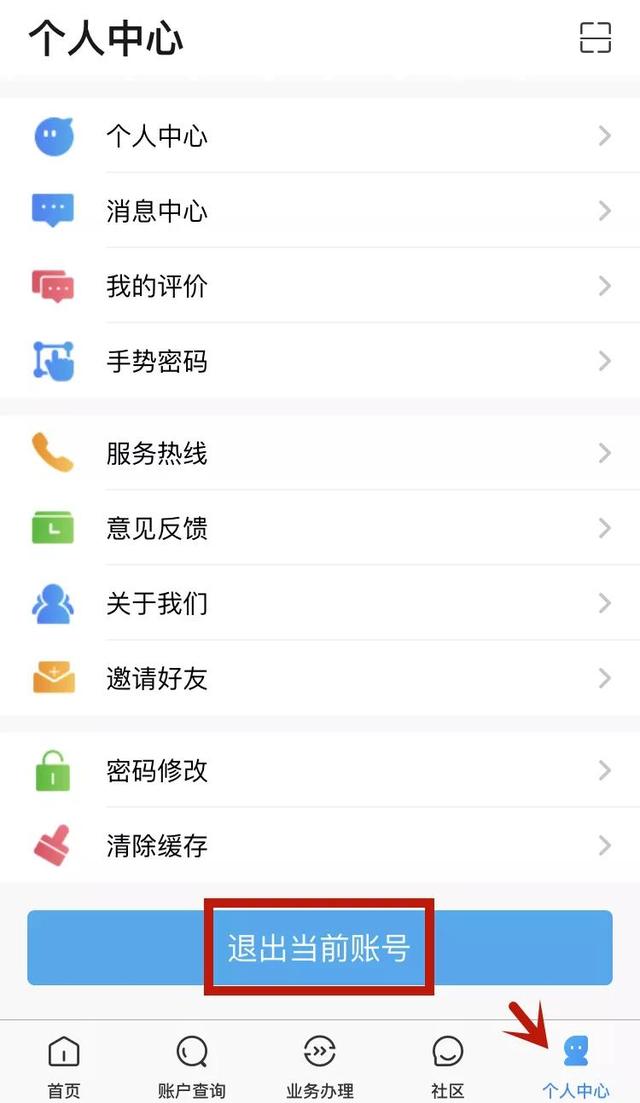Tap 清除缓存 to clear cache
The image size is (640, 1103).
coord(320,845)
